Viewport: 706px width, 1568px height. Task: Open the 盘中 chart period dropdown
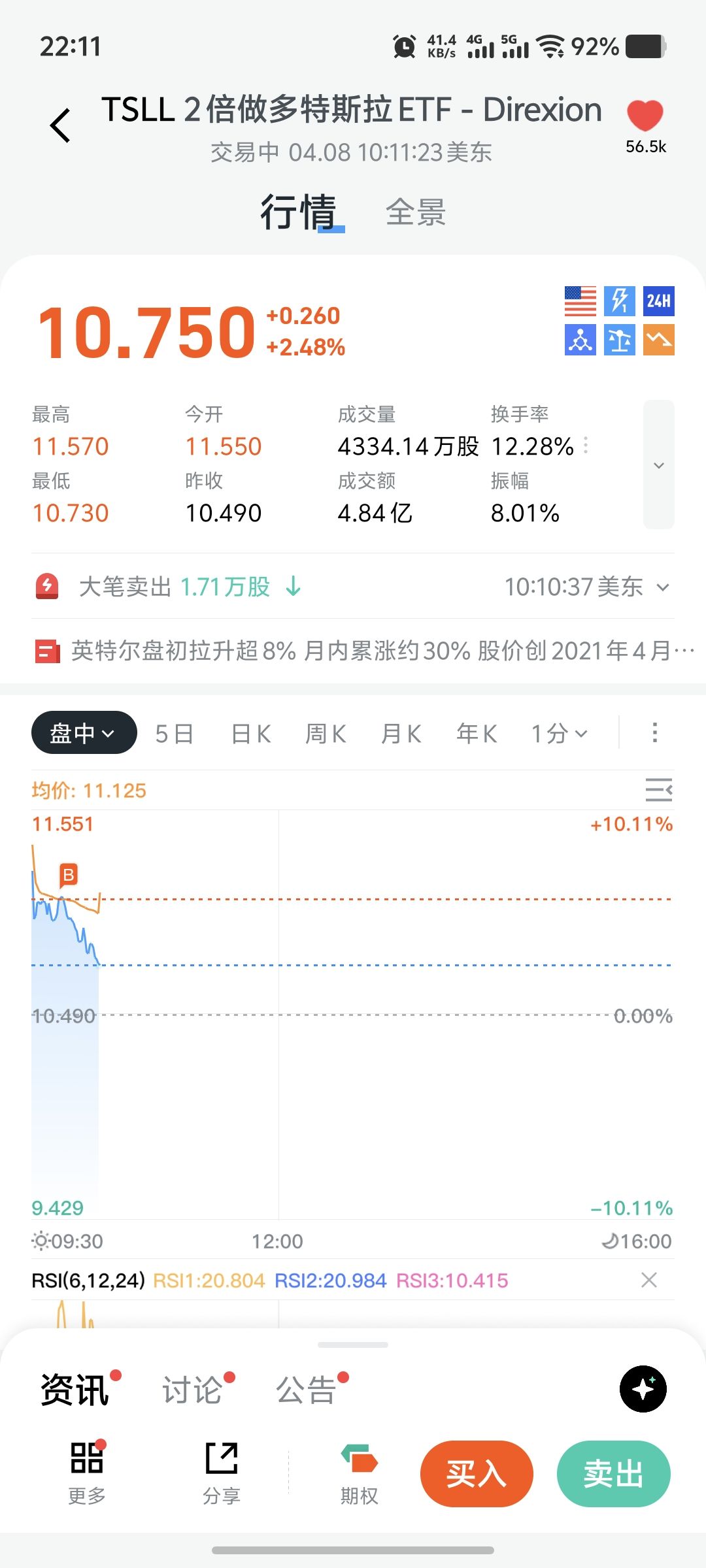point(84,732)
